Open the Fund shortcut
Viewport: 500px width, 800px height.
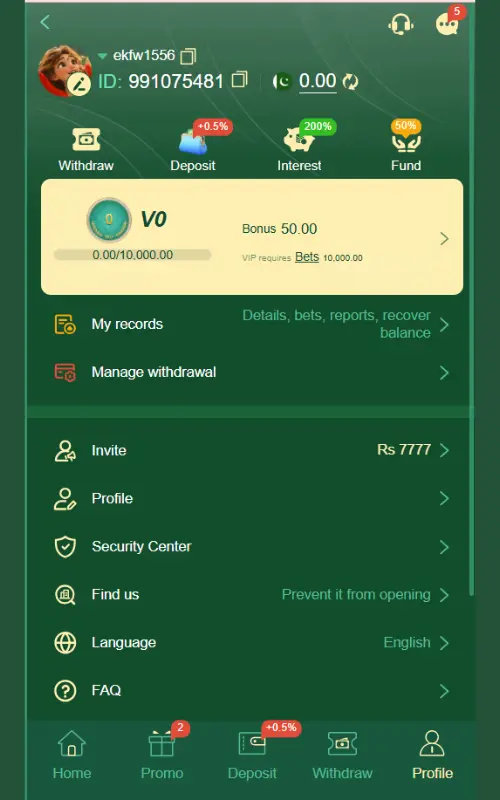(x=406, y=148)
